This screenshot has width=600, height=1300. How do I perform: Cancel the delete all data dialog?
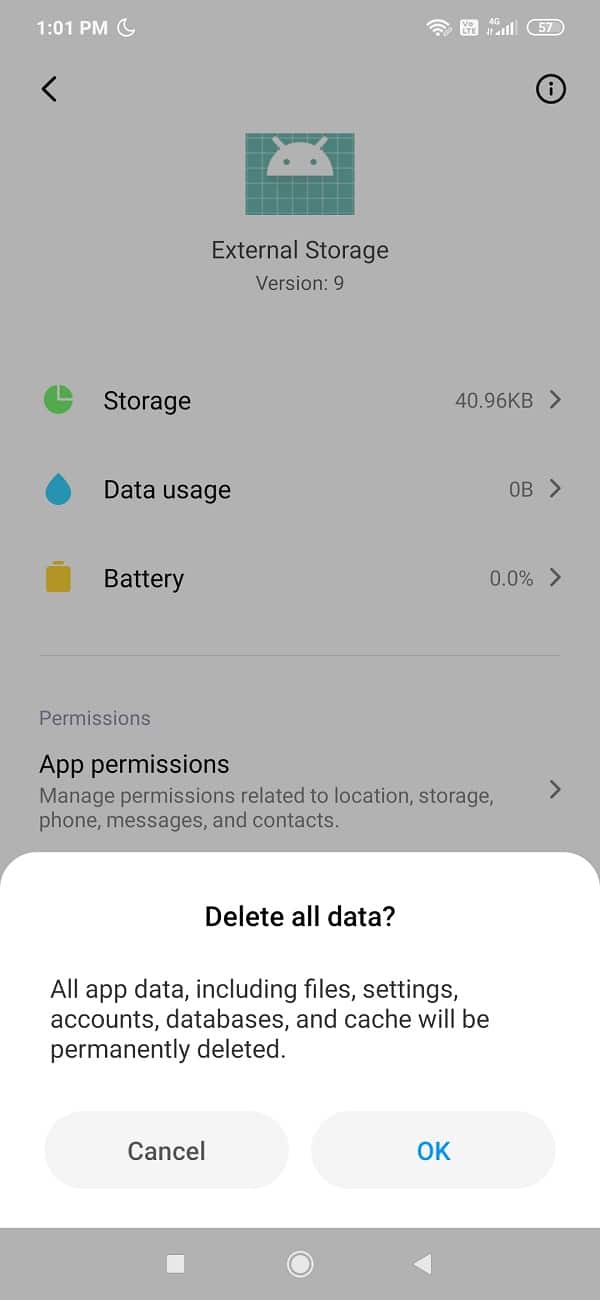[166, 1151]
